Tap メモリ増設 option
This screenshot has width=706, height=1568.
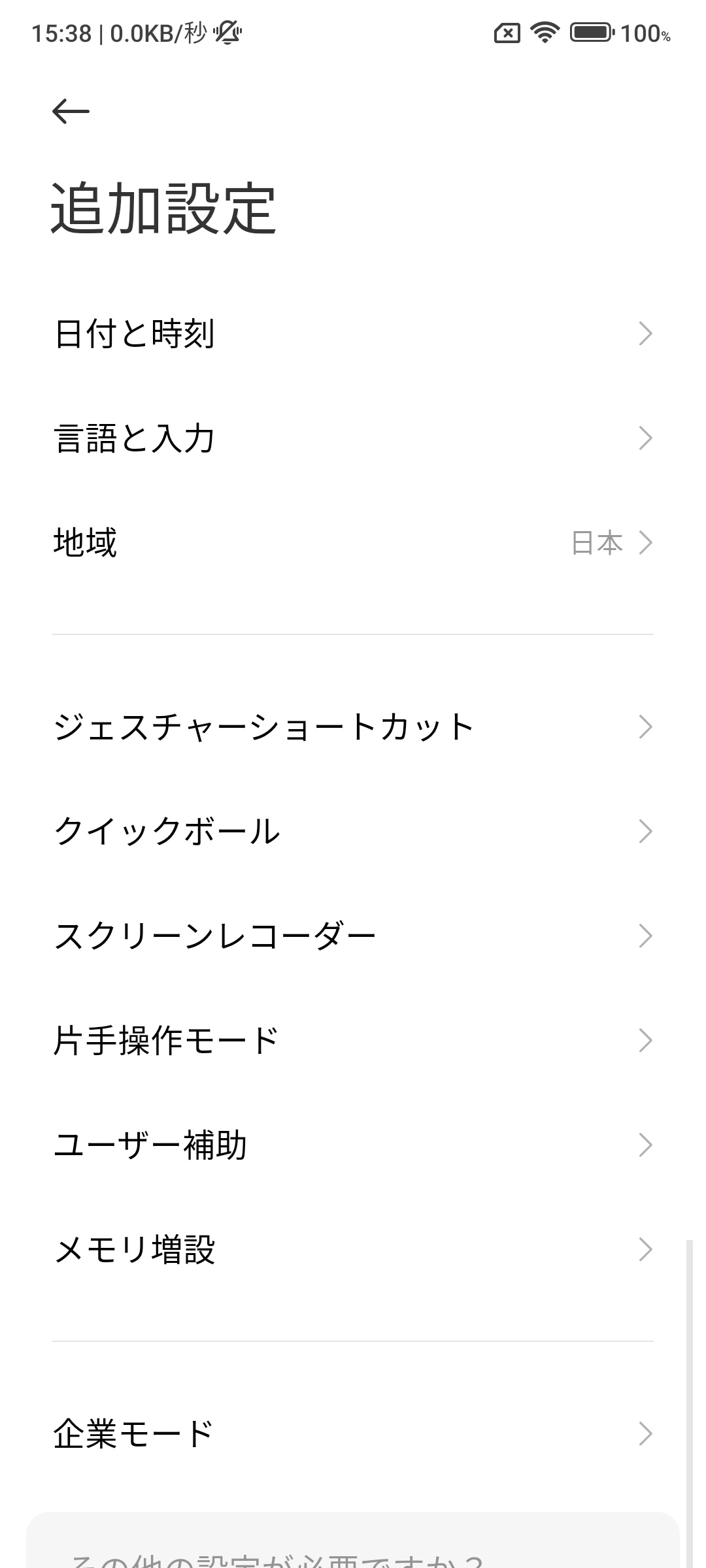click(353, 1249)
